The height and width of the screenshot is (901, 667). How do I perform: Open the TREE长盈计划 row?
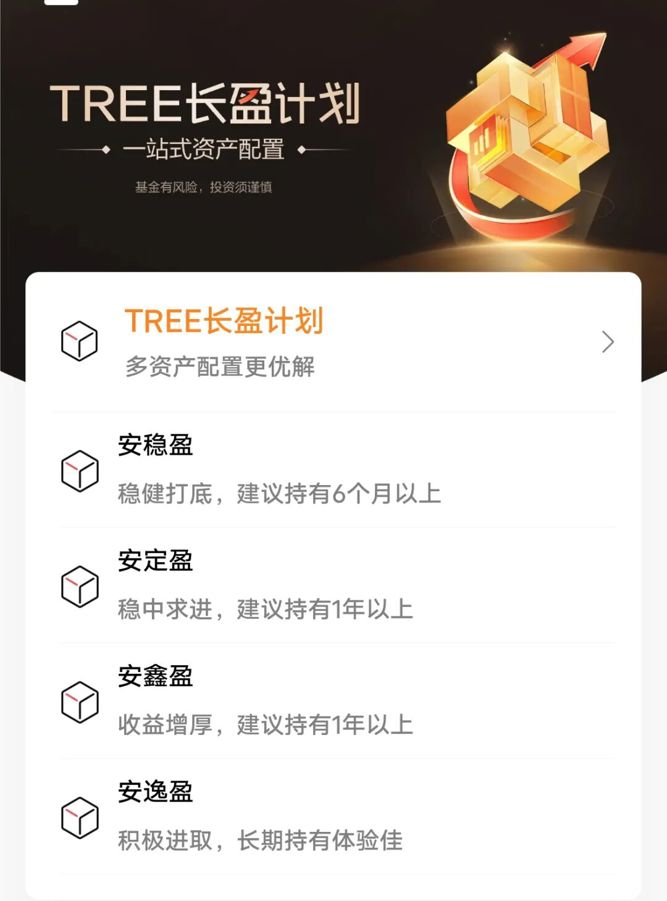[335, 342]
